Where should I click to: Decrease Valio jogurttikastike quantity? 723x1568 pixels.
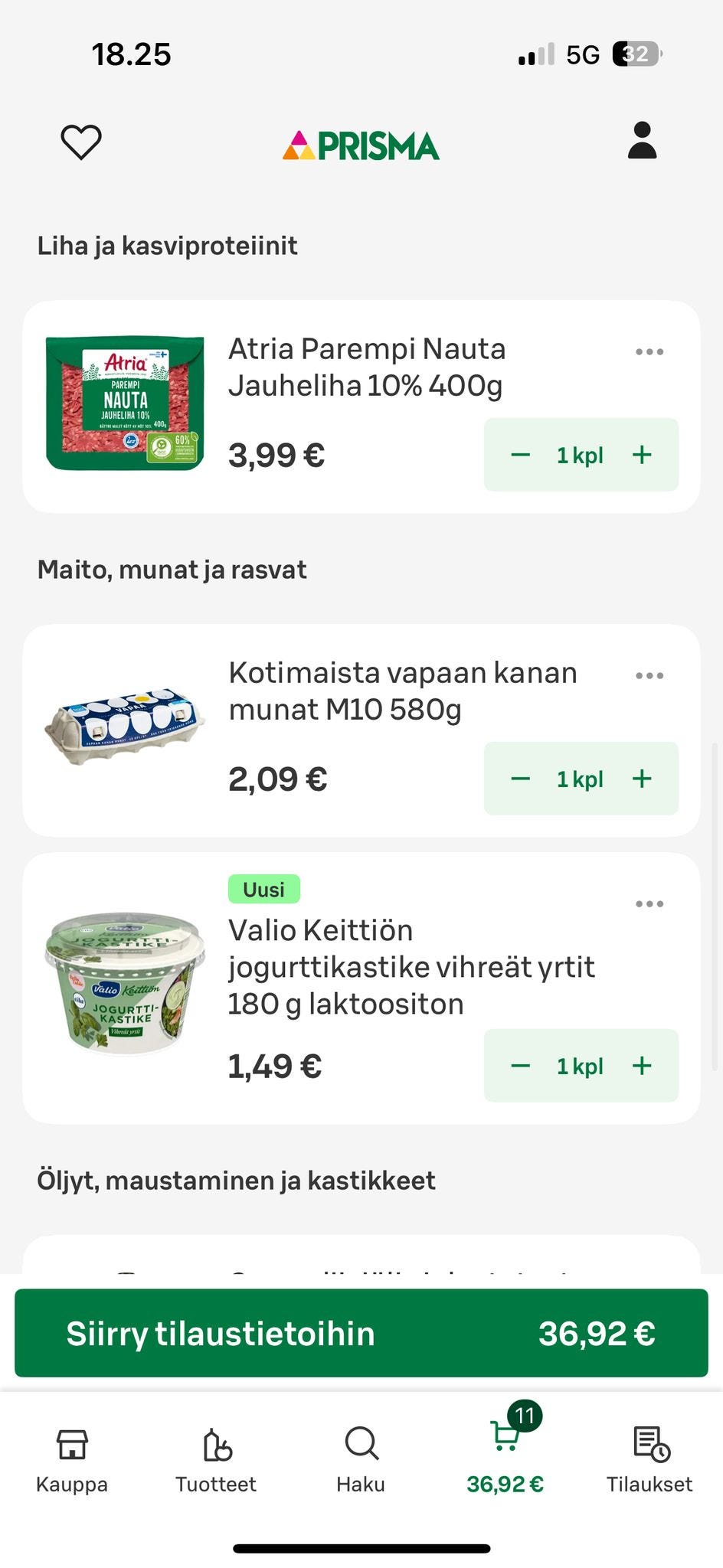520,1065
